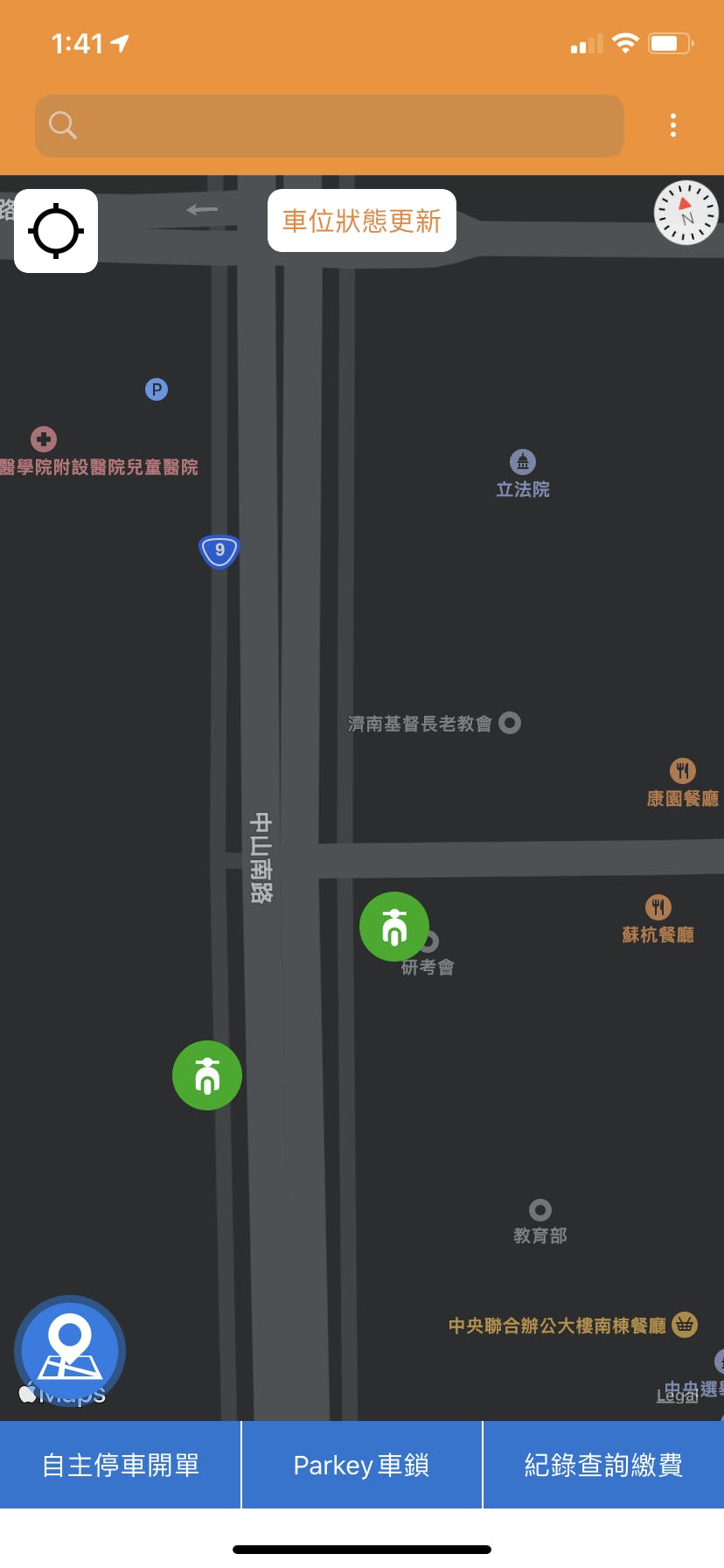Open the three-dot overflow menu

672,126
